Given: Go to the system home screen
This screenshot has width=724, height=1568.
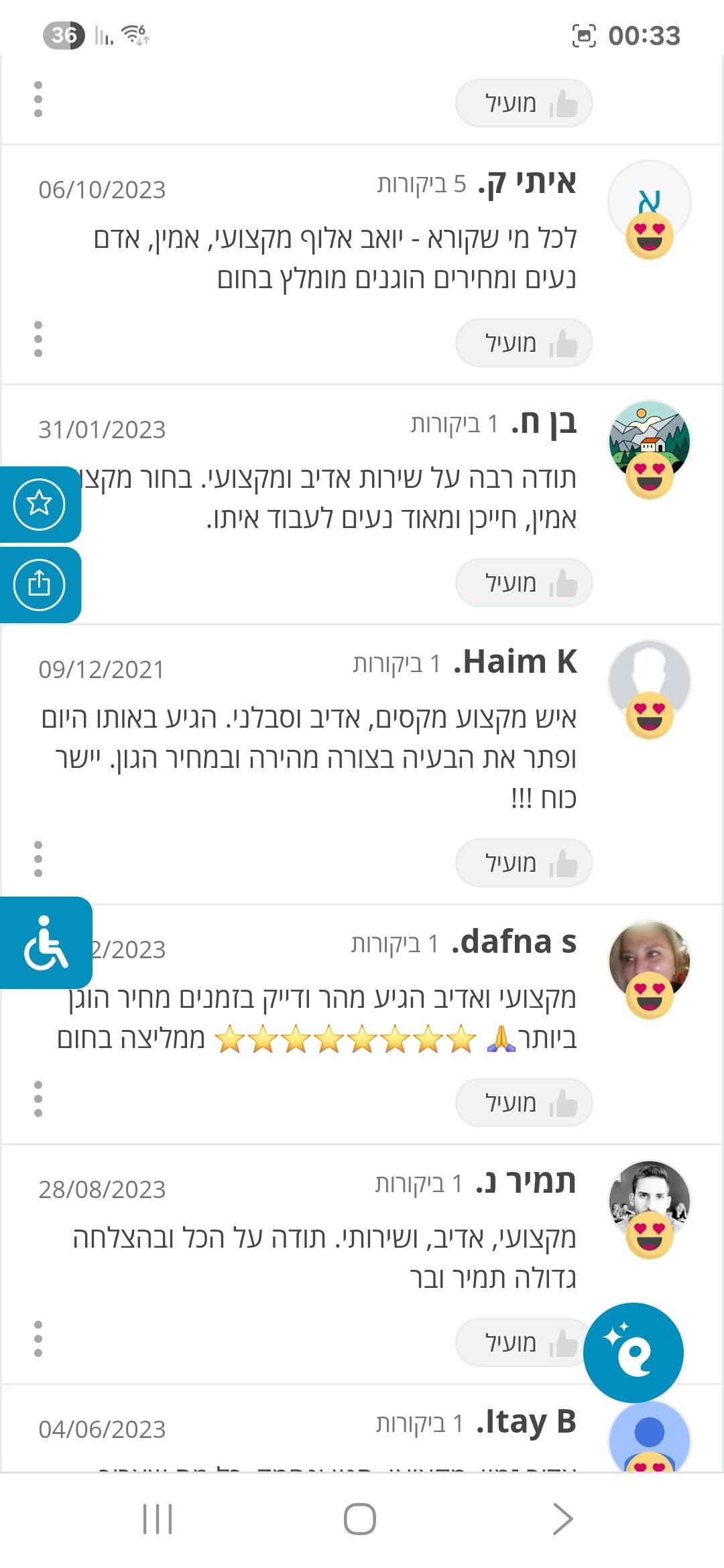Looking at the screenshot, I should click(x=360, y=1518).
